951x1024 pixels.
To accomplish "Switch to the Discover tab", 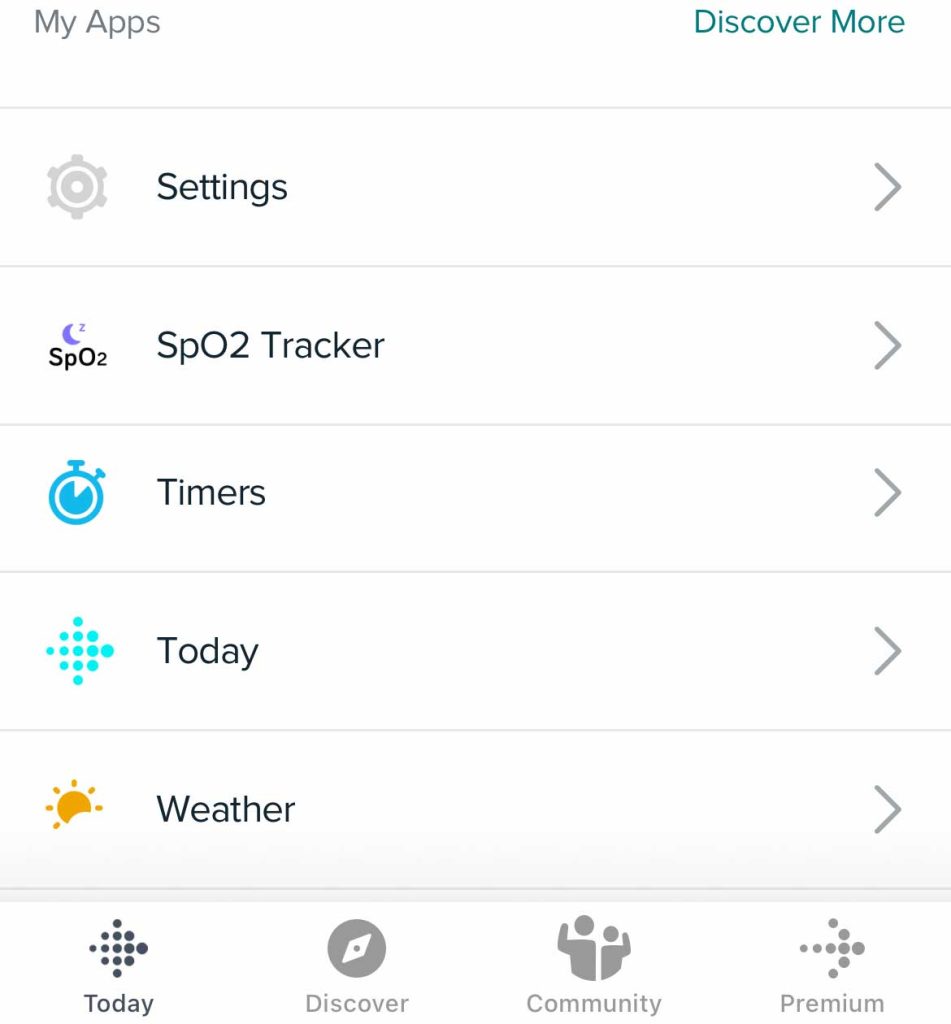I will tap(356, 966).
